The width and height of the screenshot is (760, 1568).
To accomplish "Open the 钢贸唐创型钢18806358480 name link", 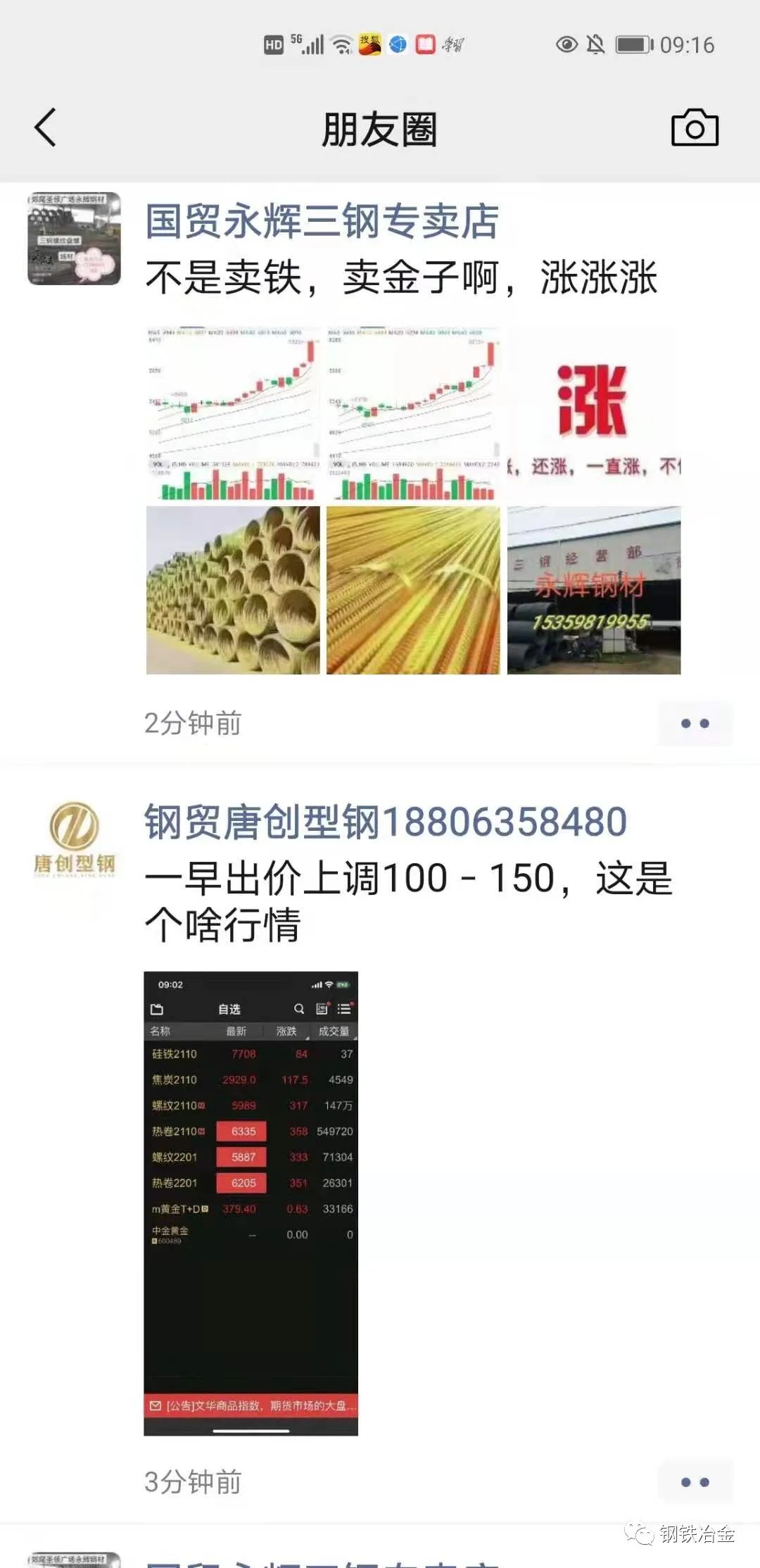I will [385, 822].
